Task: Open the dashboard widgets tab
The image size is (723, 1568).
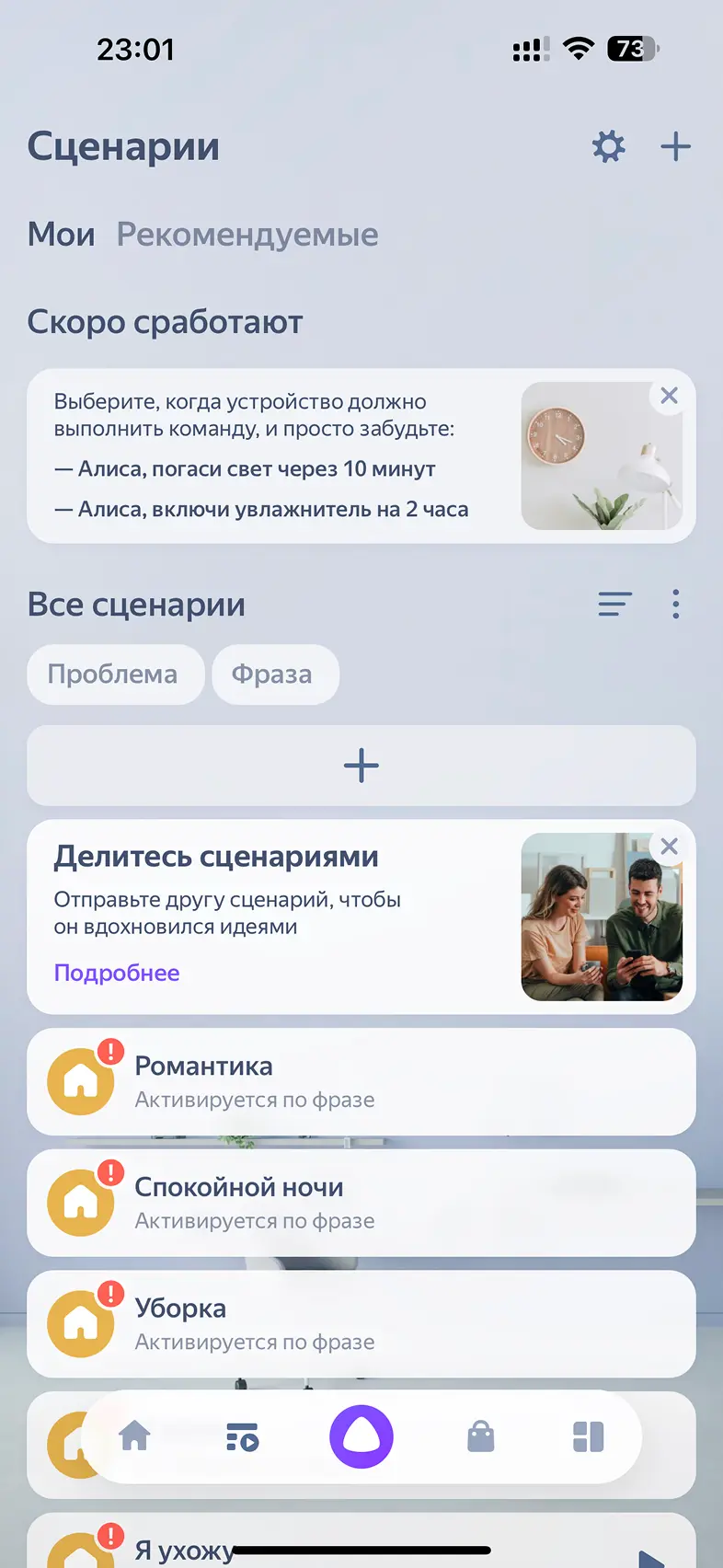Action: click(x=588, y=1436)
